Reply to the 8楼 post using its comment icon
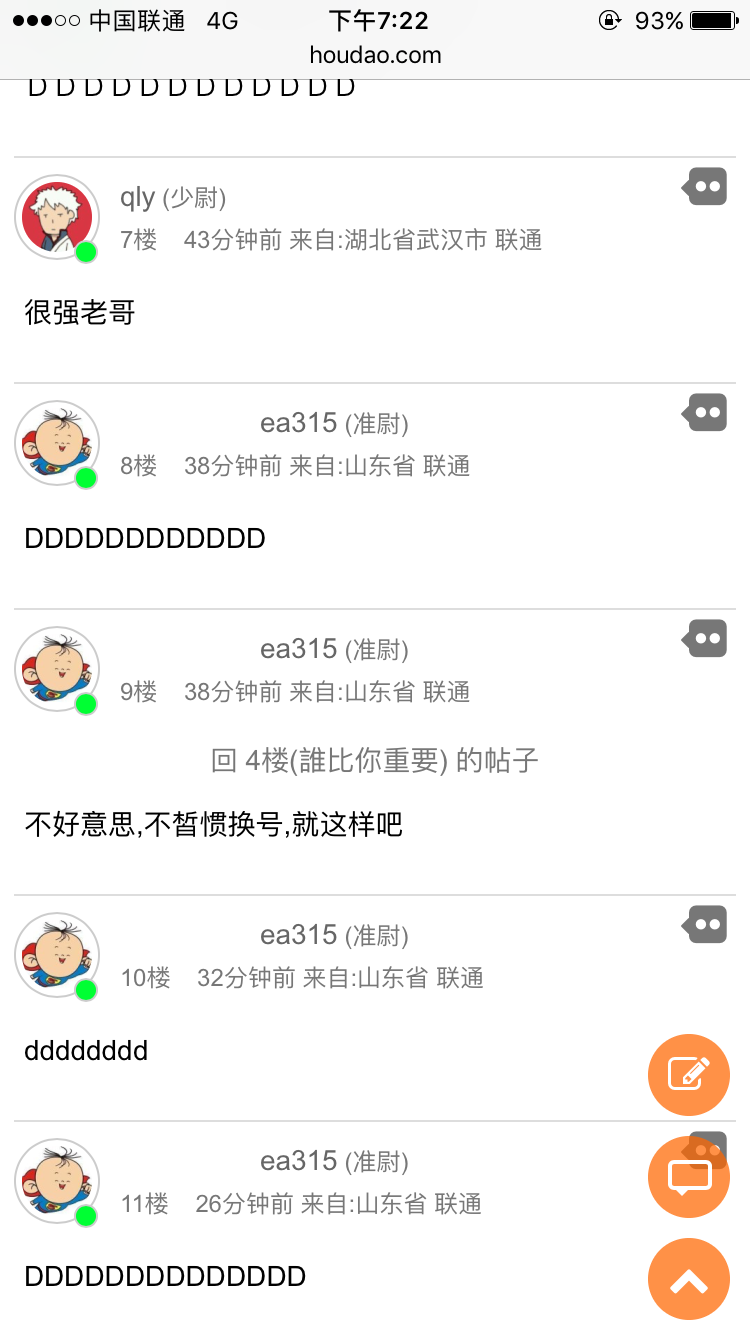Viewport: 750px width, 1334px height. [x=706, y=413]
